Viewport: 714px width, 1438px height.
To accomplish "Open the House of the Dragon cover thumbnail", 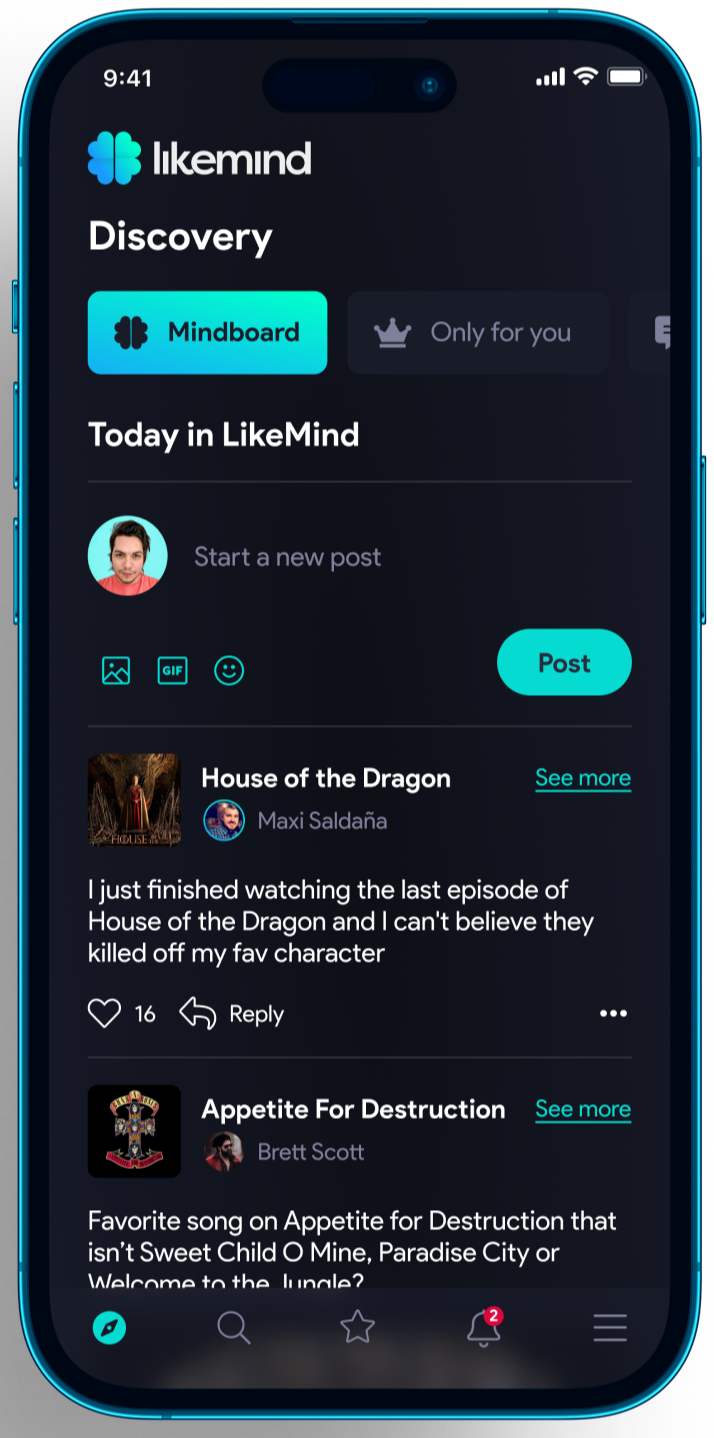I will [134, 800].
